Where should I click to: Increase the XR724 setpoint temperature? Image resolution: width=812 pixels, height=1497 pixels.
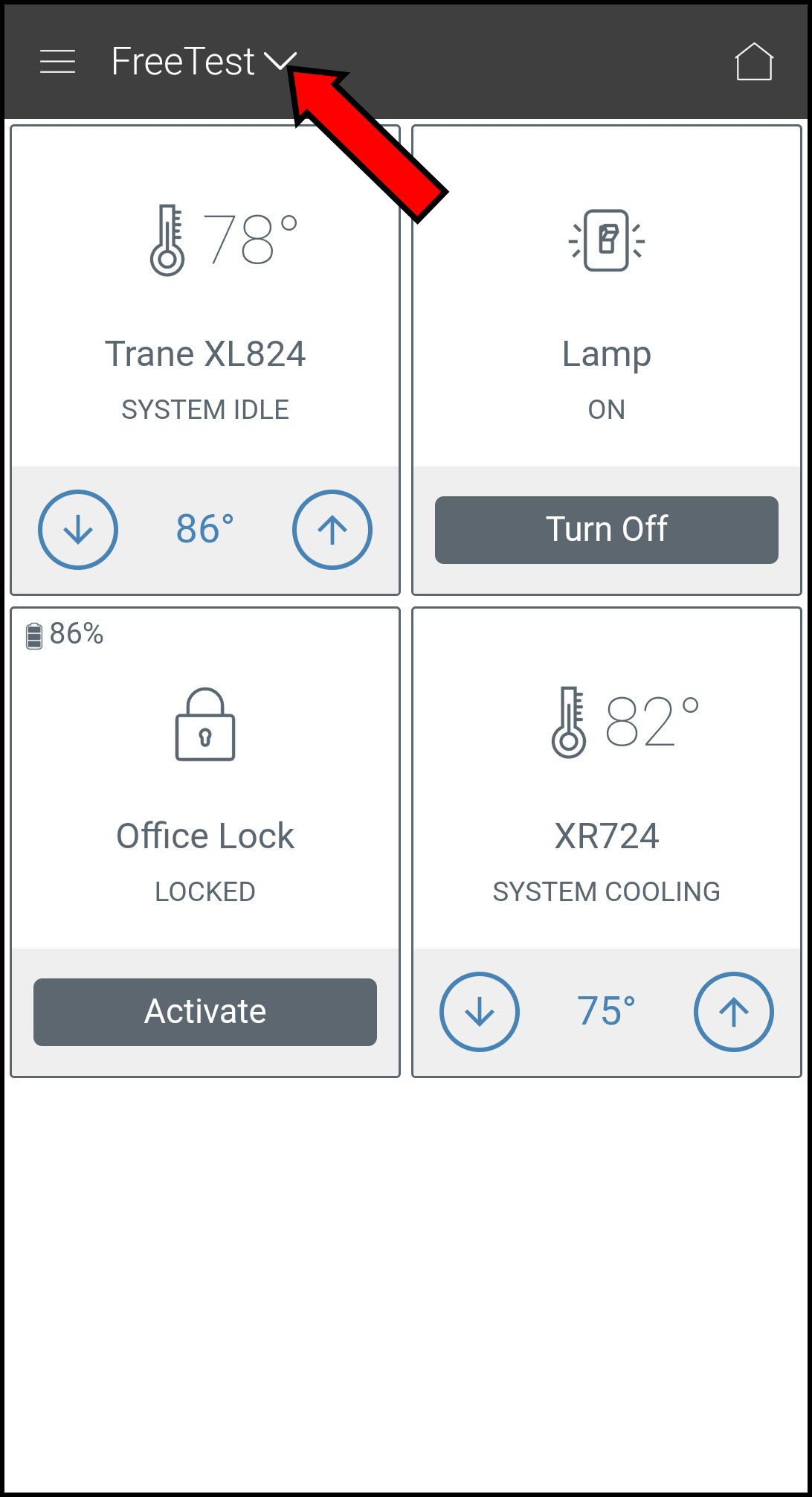[734, 1012]
